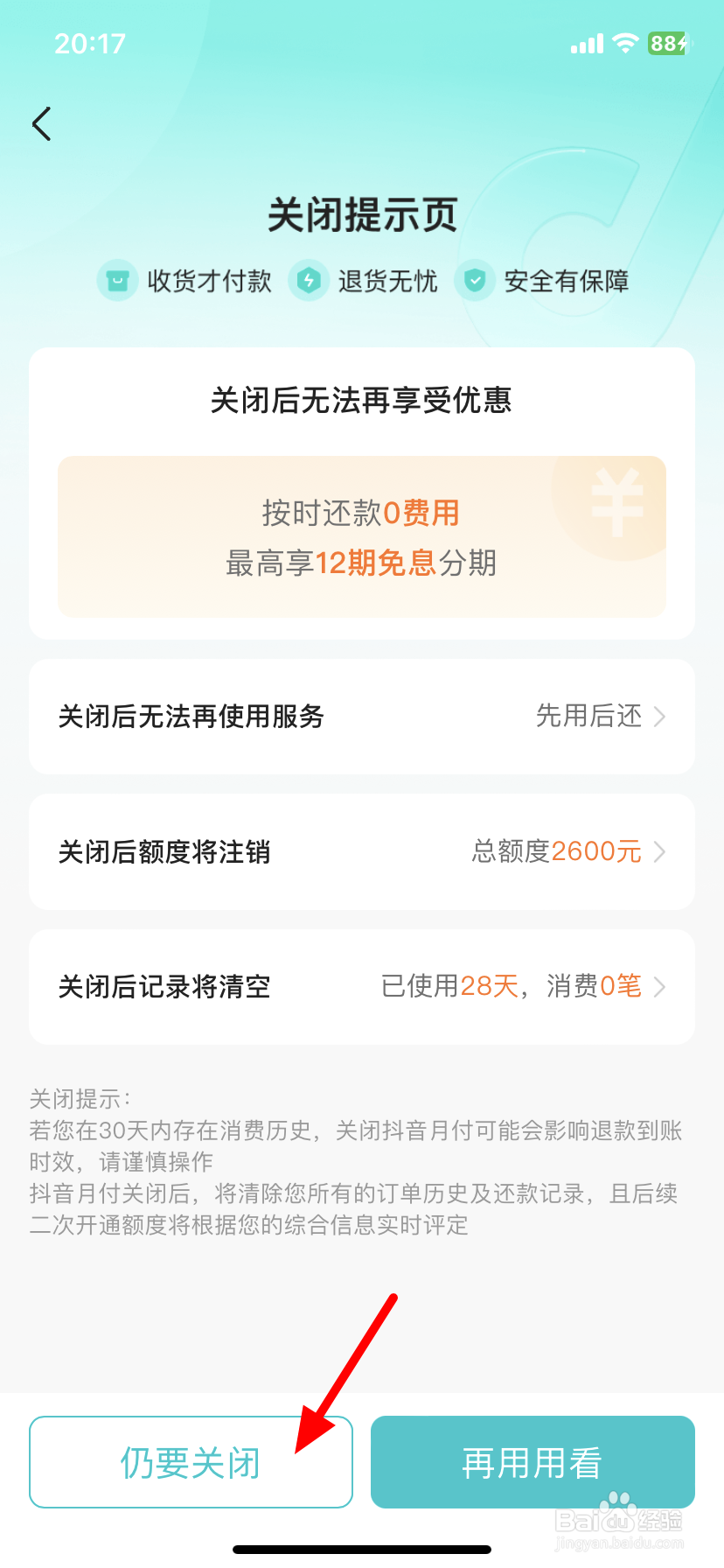
Task: Tap the 收货才付款 package icon
Action: [118, 281]
